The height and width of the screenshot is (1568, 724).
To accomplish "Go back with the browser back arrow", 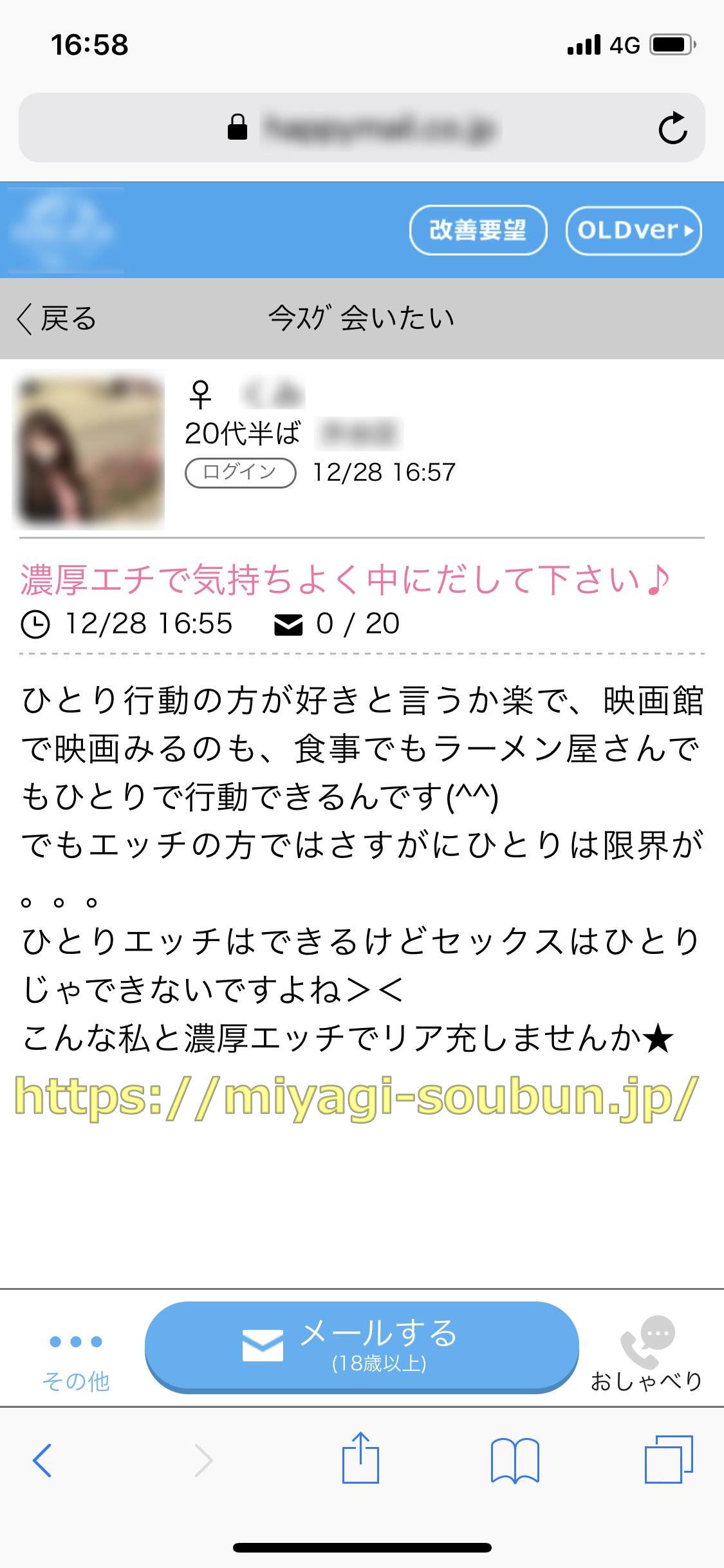I will (x=42, y=1460).
